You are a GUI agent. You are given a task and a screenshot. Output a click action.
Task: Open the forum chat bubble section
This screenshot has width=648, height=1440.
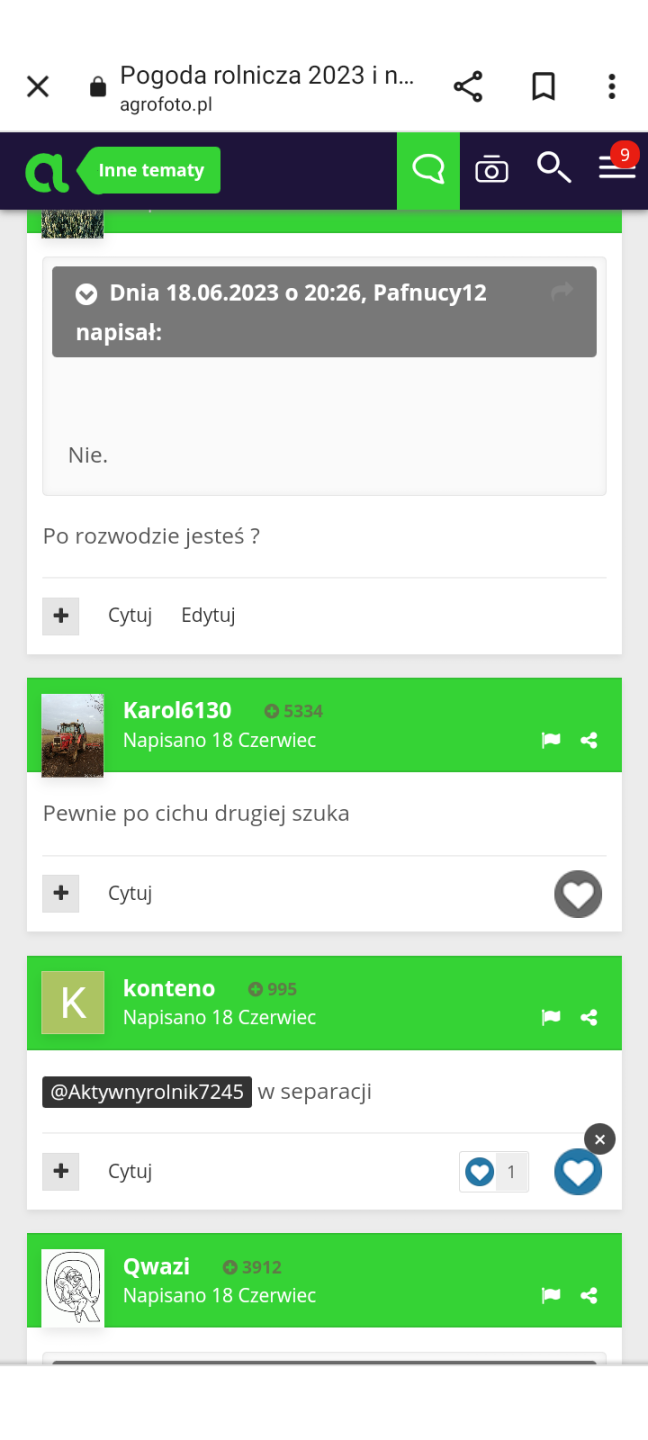[x=428, y=170]
